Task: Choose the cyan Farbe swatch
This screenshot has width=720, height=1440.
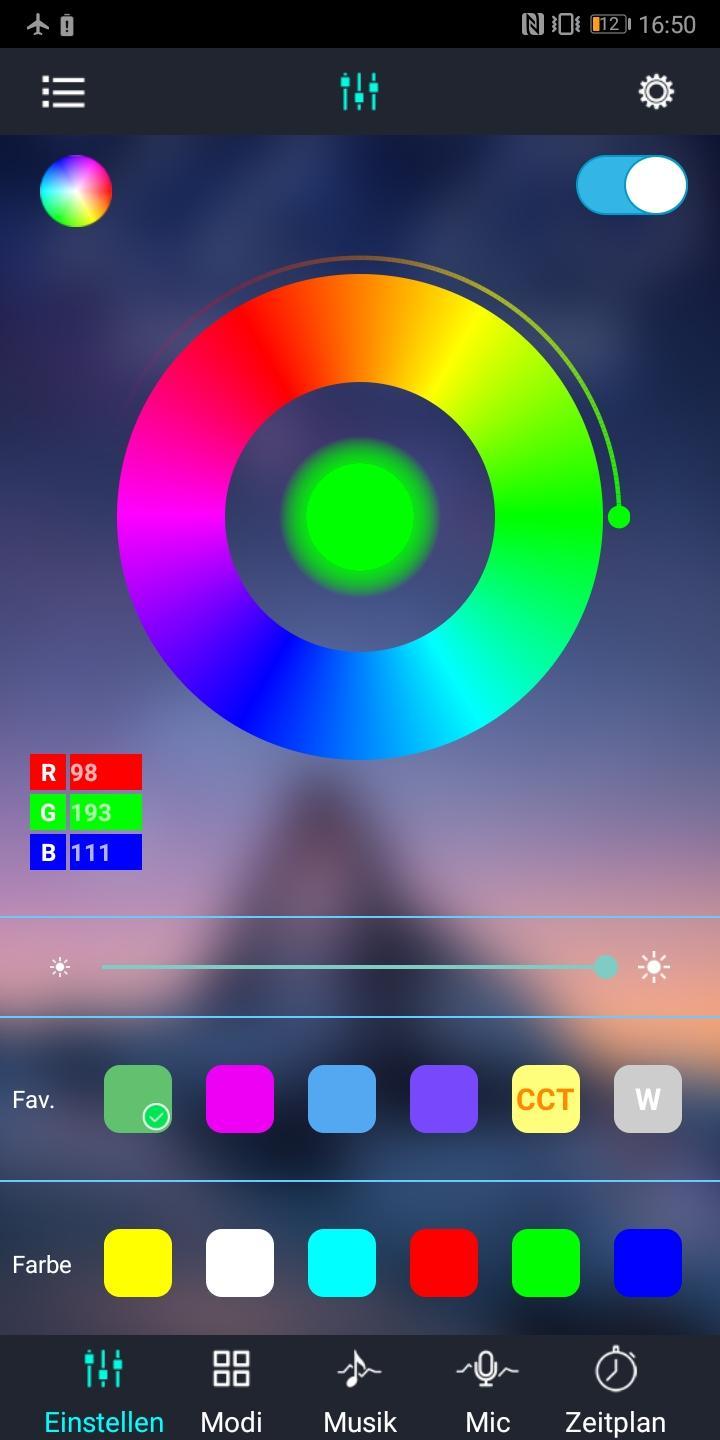Action: click(342, 1263)
